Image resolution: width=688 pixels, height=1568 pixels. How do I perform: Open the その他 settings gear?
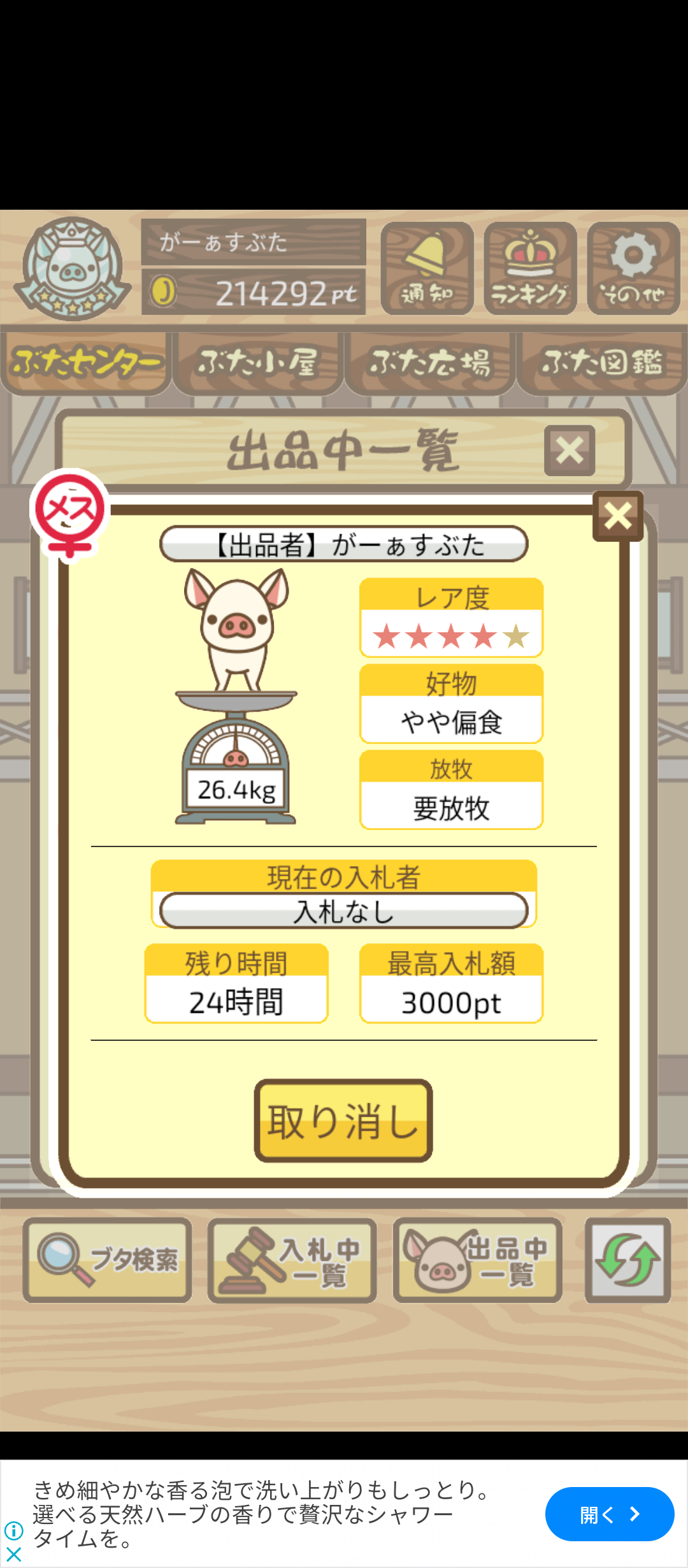coord(633,268)
